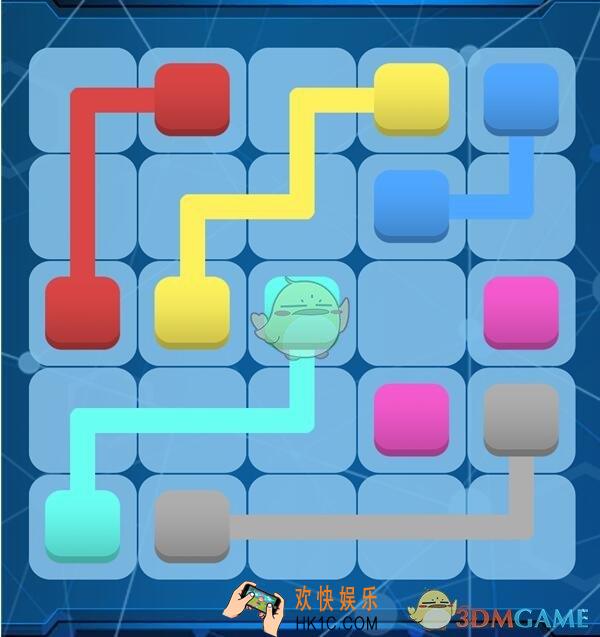Tap the gray block in the bottom row
Viewport: 600px width, 637px height.
(192, 524)
